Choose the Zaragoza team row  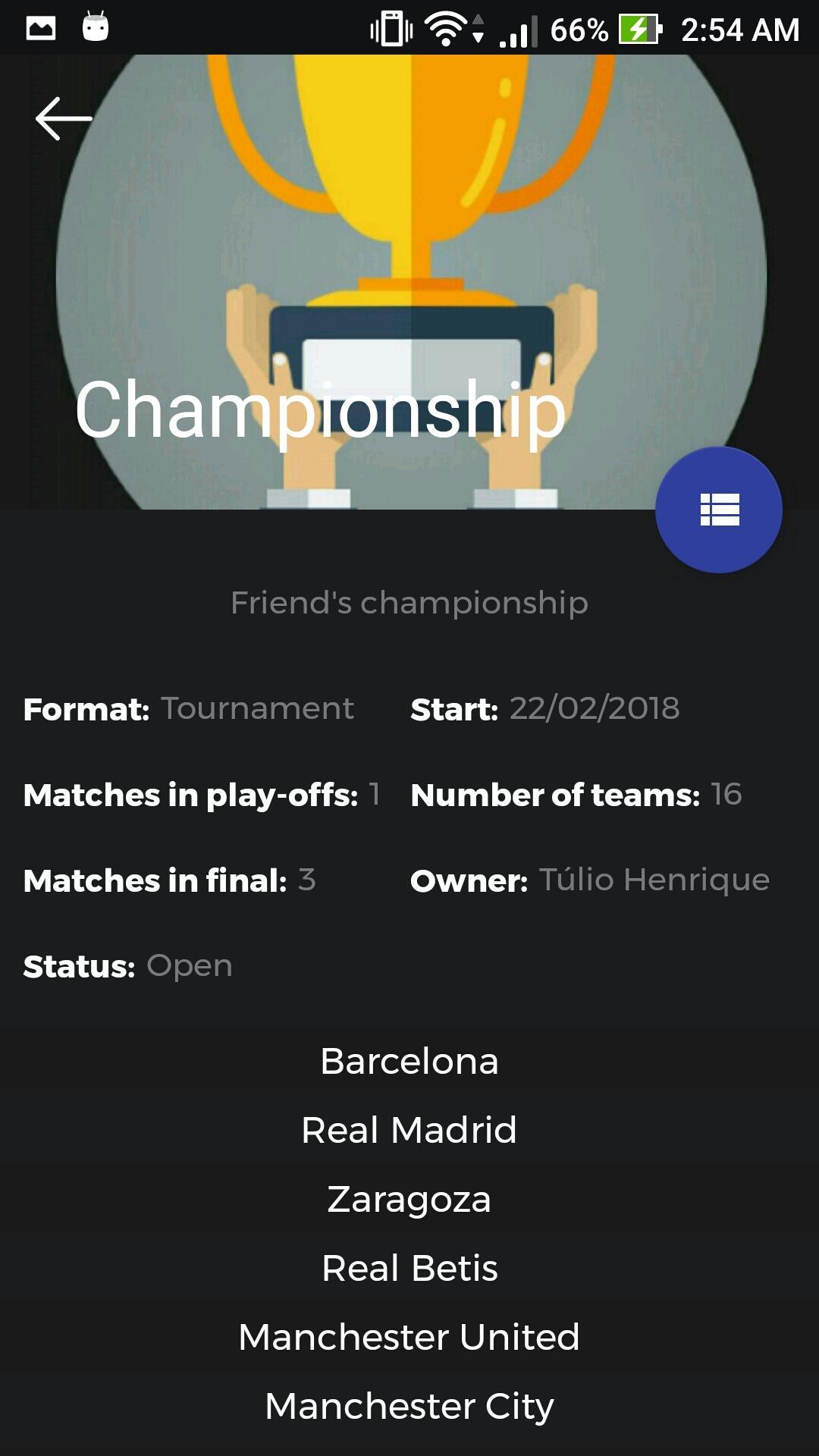(x=409, y=1199)
